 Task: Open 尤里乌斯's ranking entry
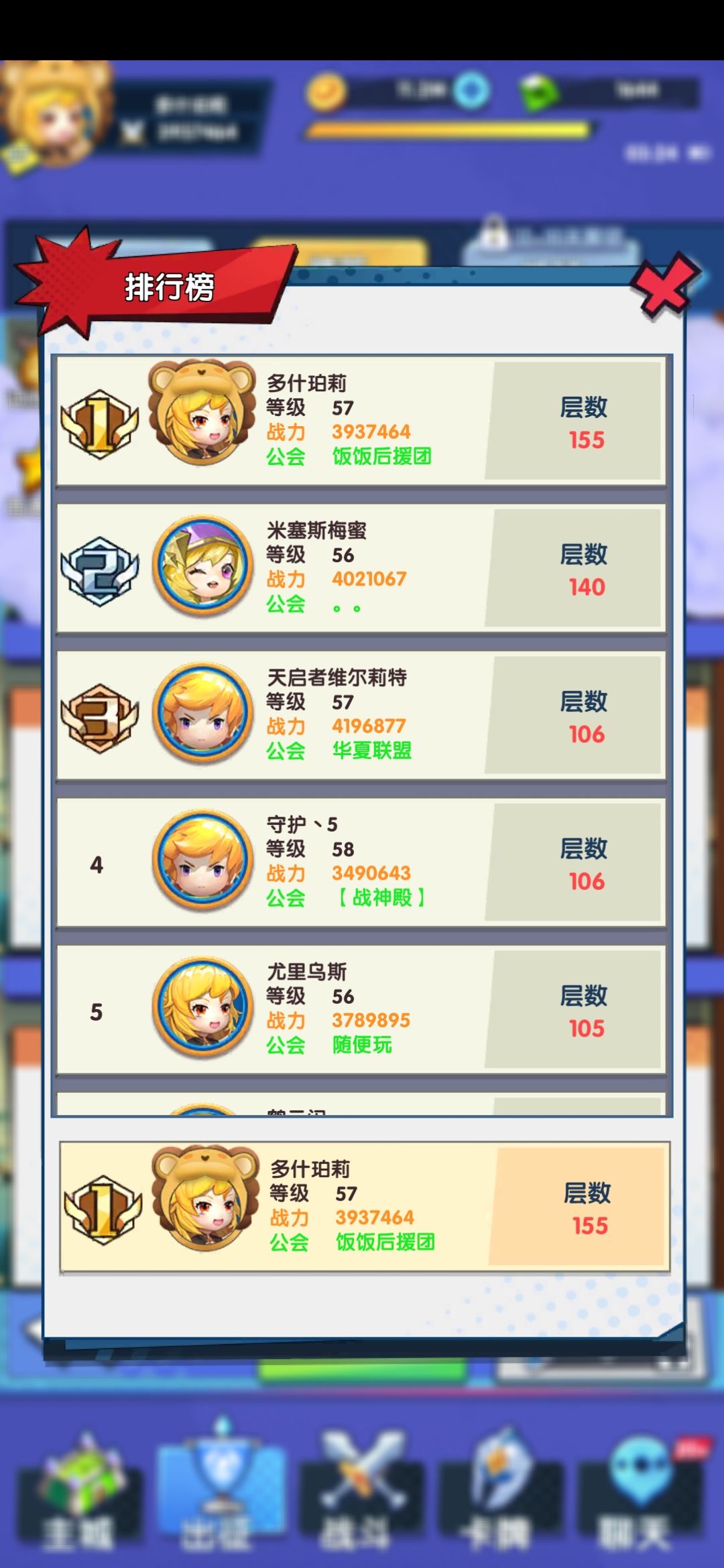pos(361,1009)
